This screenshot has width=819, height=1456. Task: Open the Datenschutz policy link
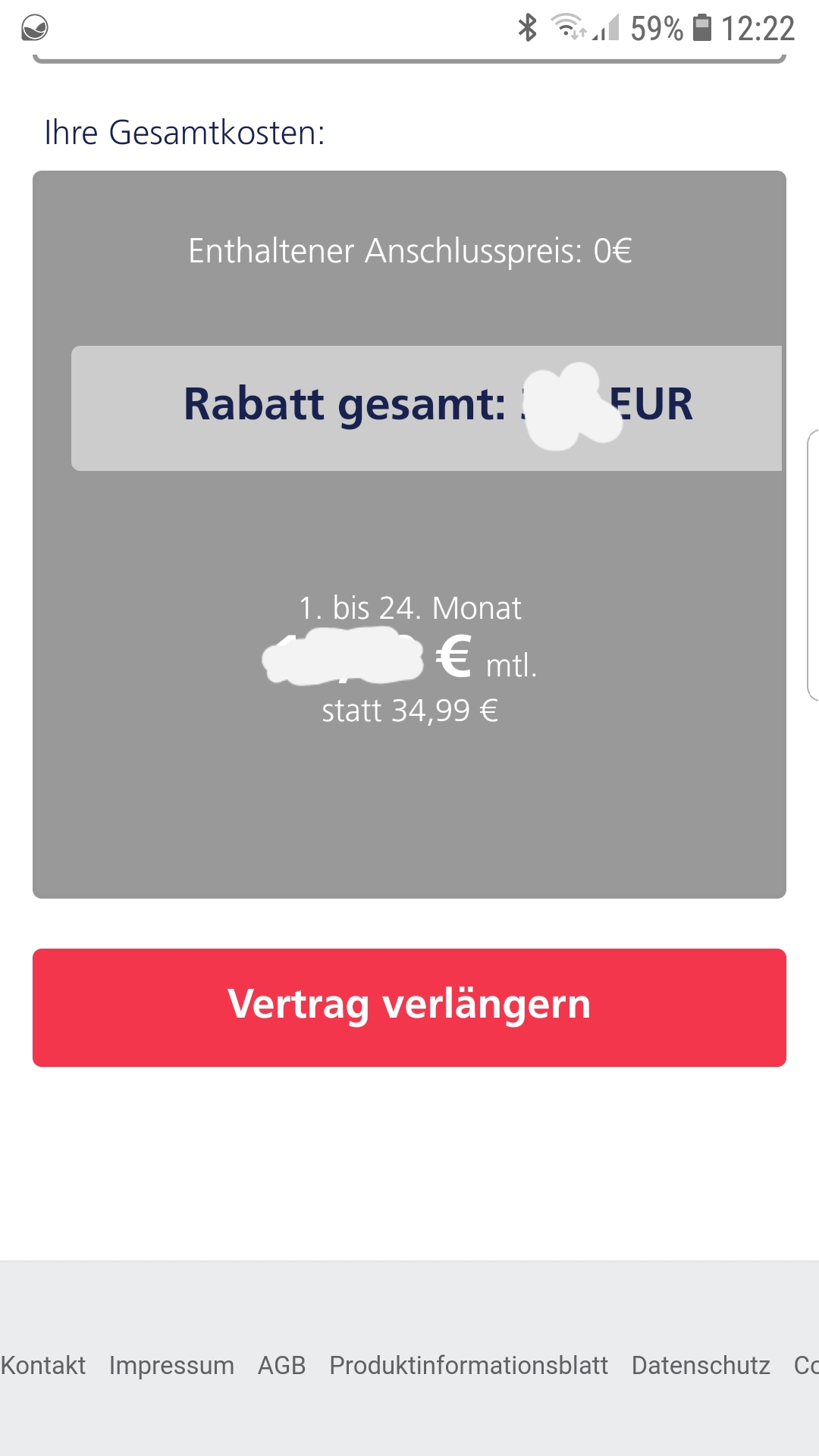701,1365
